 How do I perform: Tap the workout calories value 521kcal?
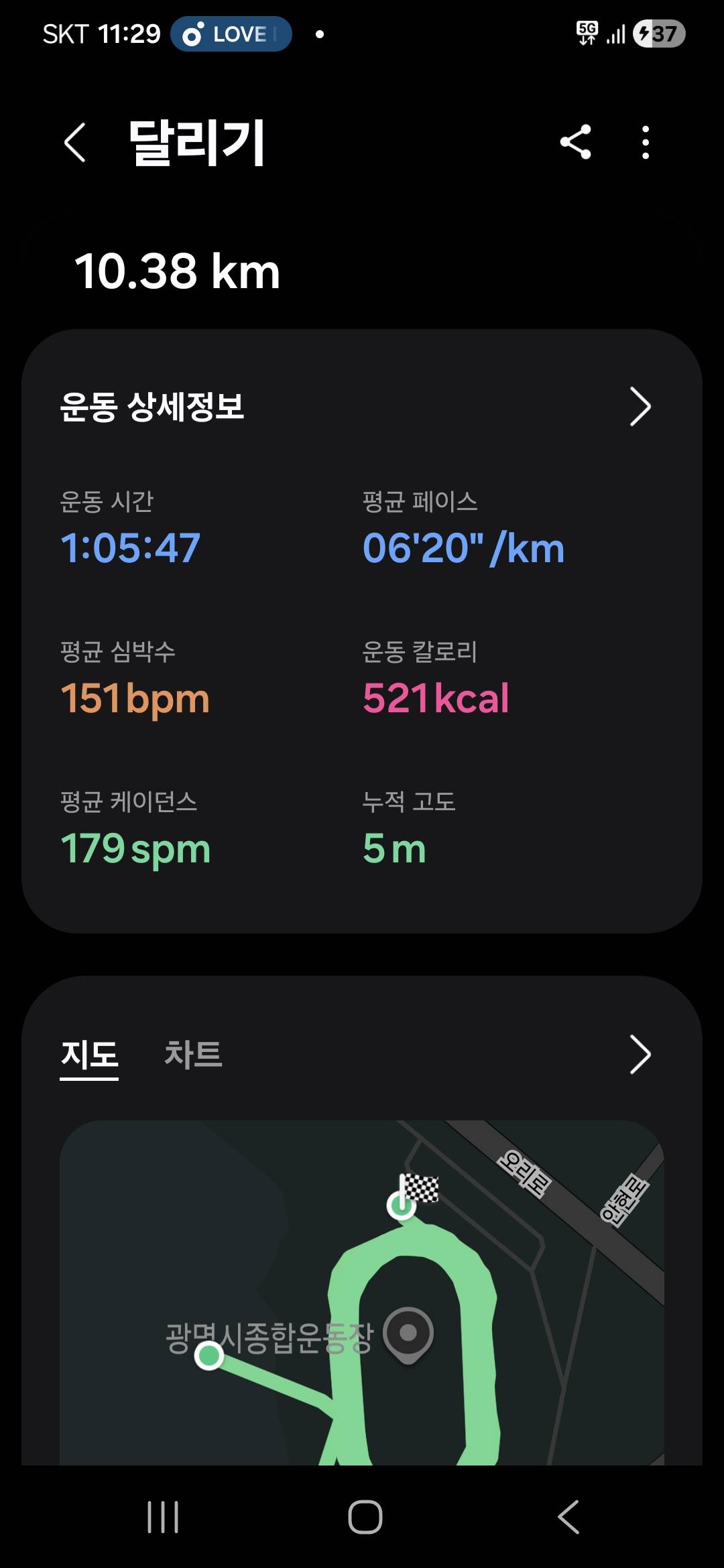(x=436, y=699)
